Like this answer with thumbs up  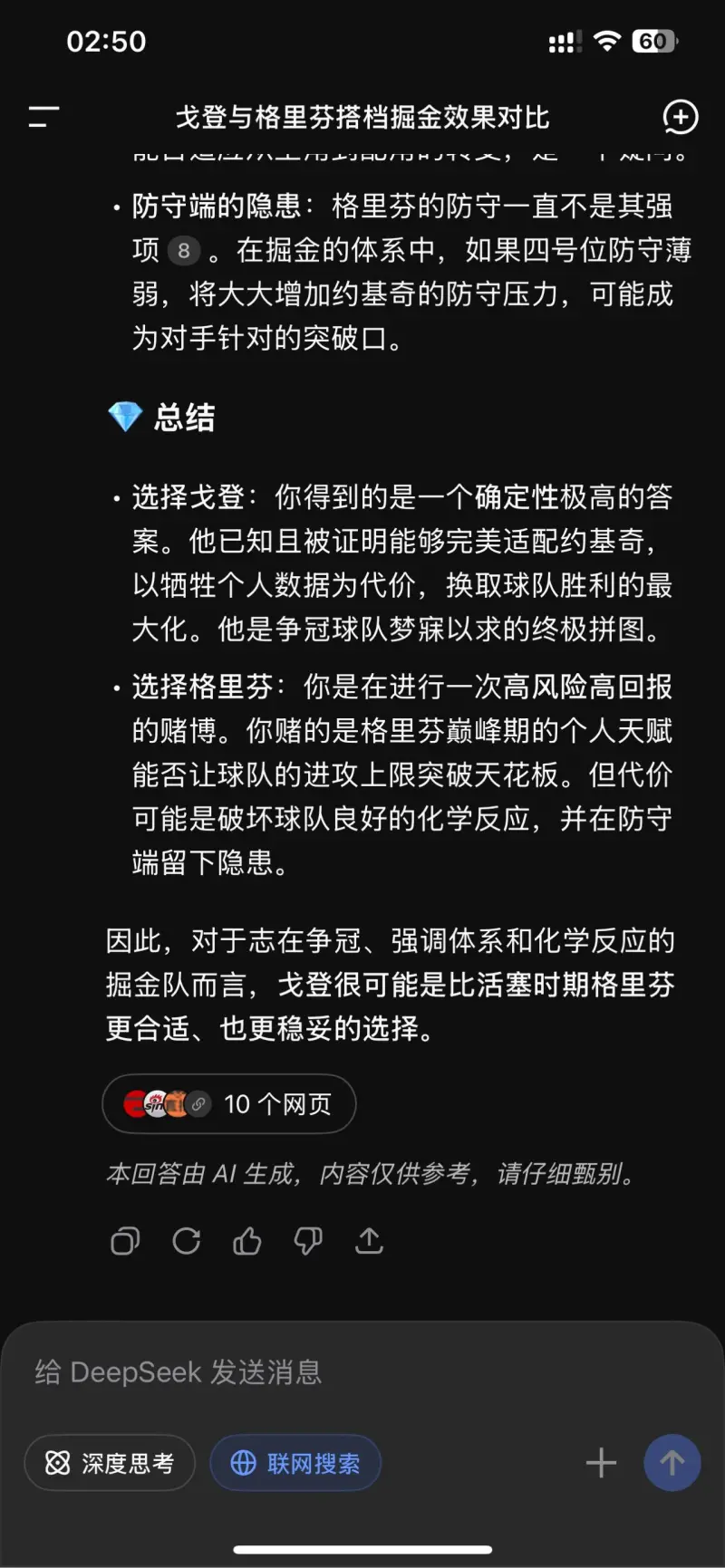coord(247,1241)
